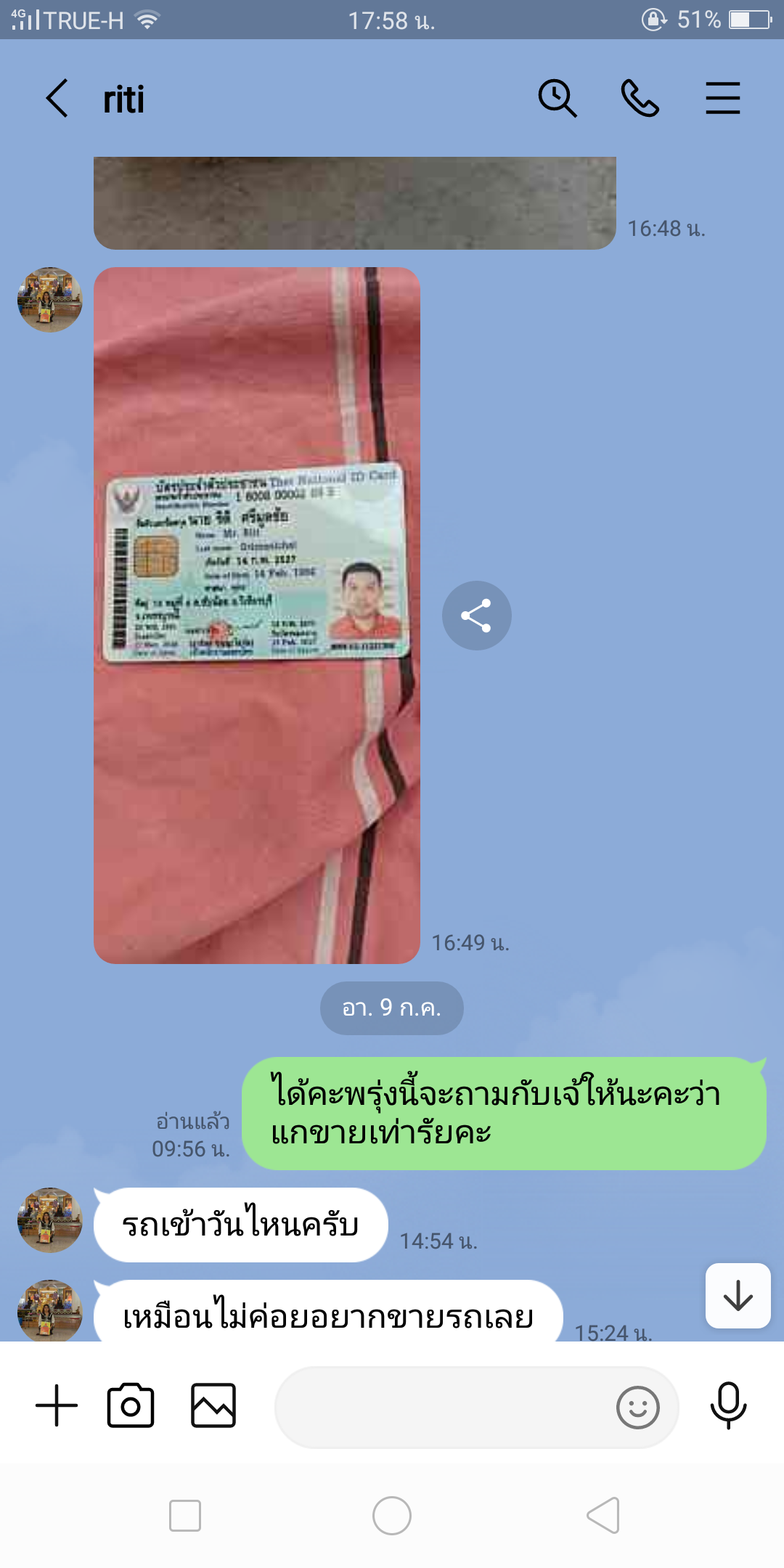Open the chat menu
Viewport: 784px width, 1568px height.
(x=723, y=98)
